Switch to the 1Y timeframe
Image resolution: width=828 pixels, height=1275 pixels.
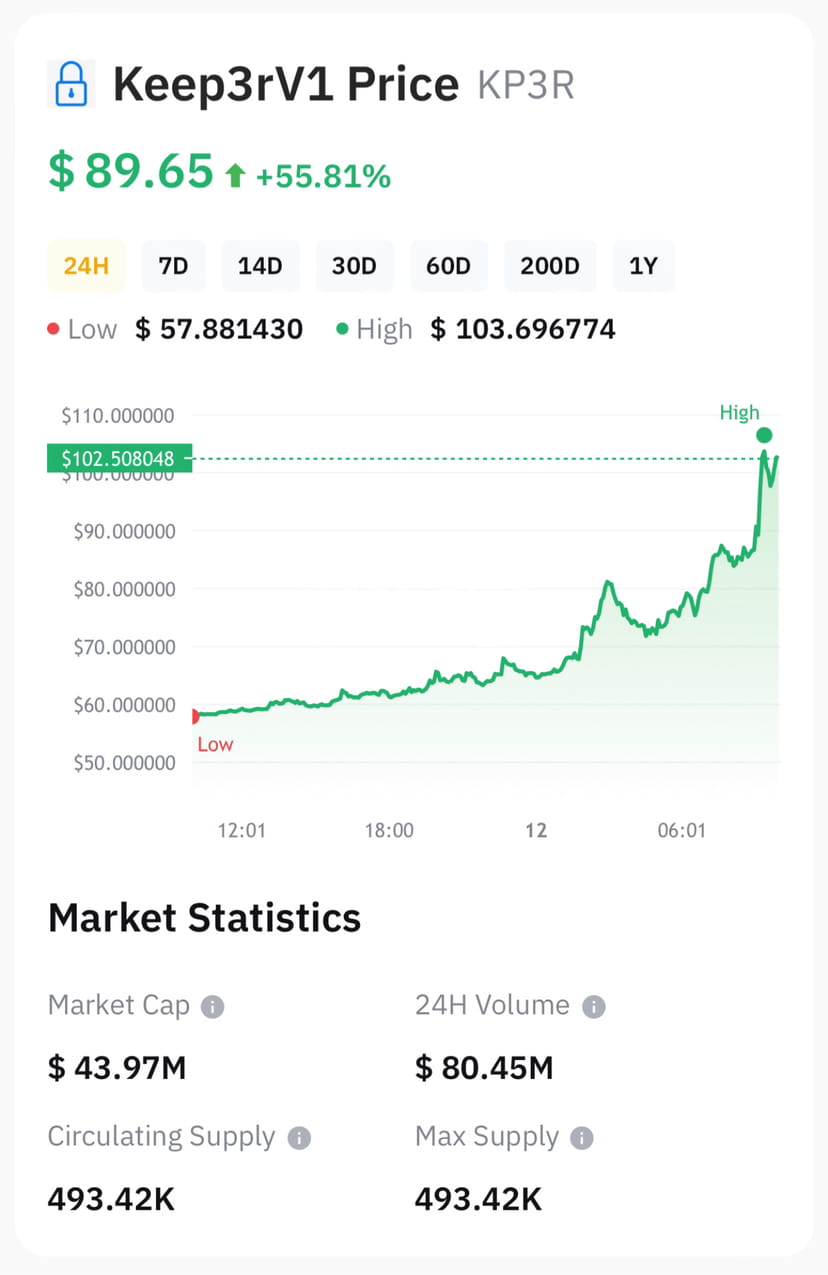point(644,265)
